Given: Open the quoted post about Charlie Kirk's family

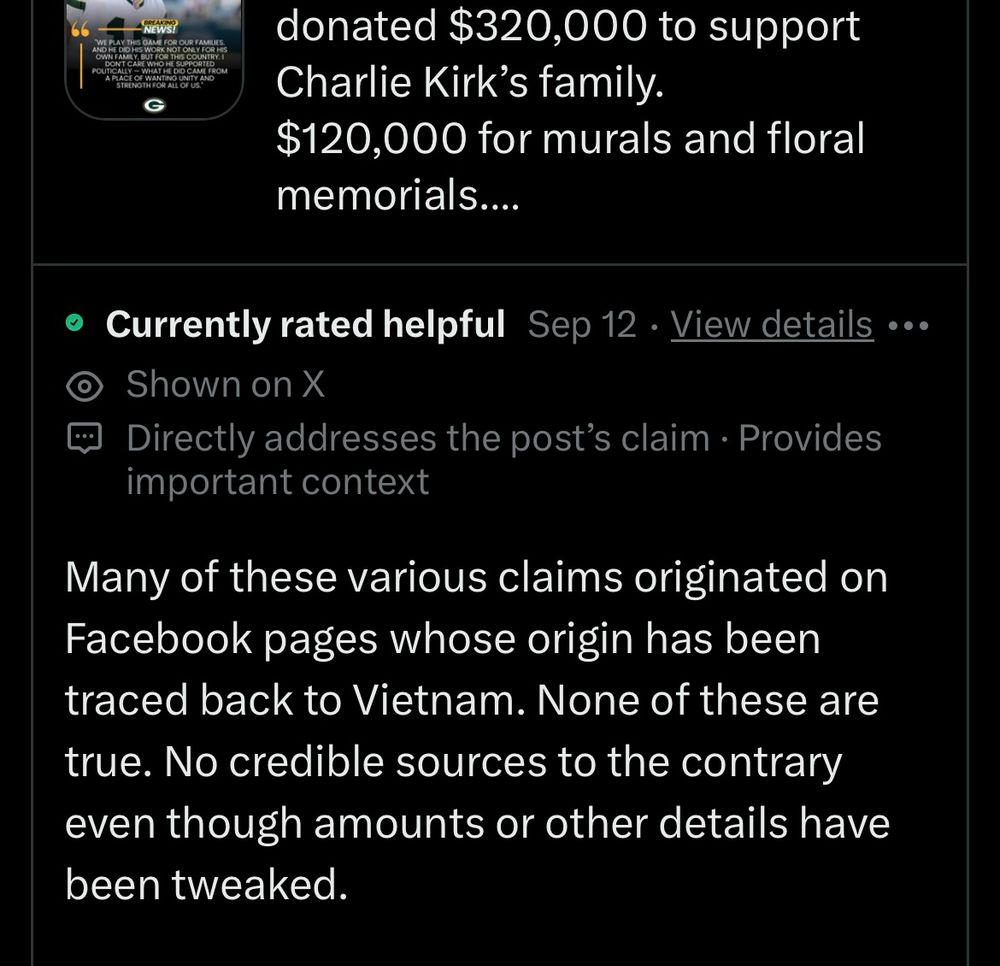Looking at the screenshot, I should (568, 110).
